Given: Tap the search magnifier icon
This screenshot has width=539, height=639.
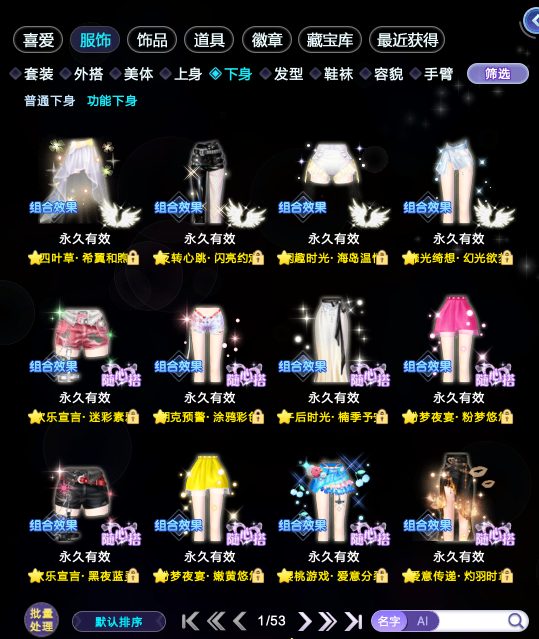Looking at the screenshot, I should [515, 621].
